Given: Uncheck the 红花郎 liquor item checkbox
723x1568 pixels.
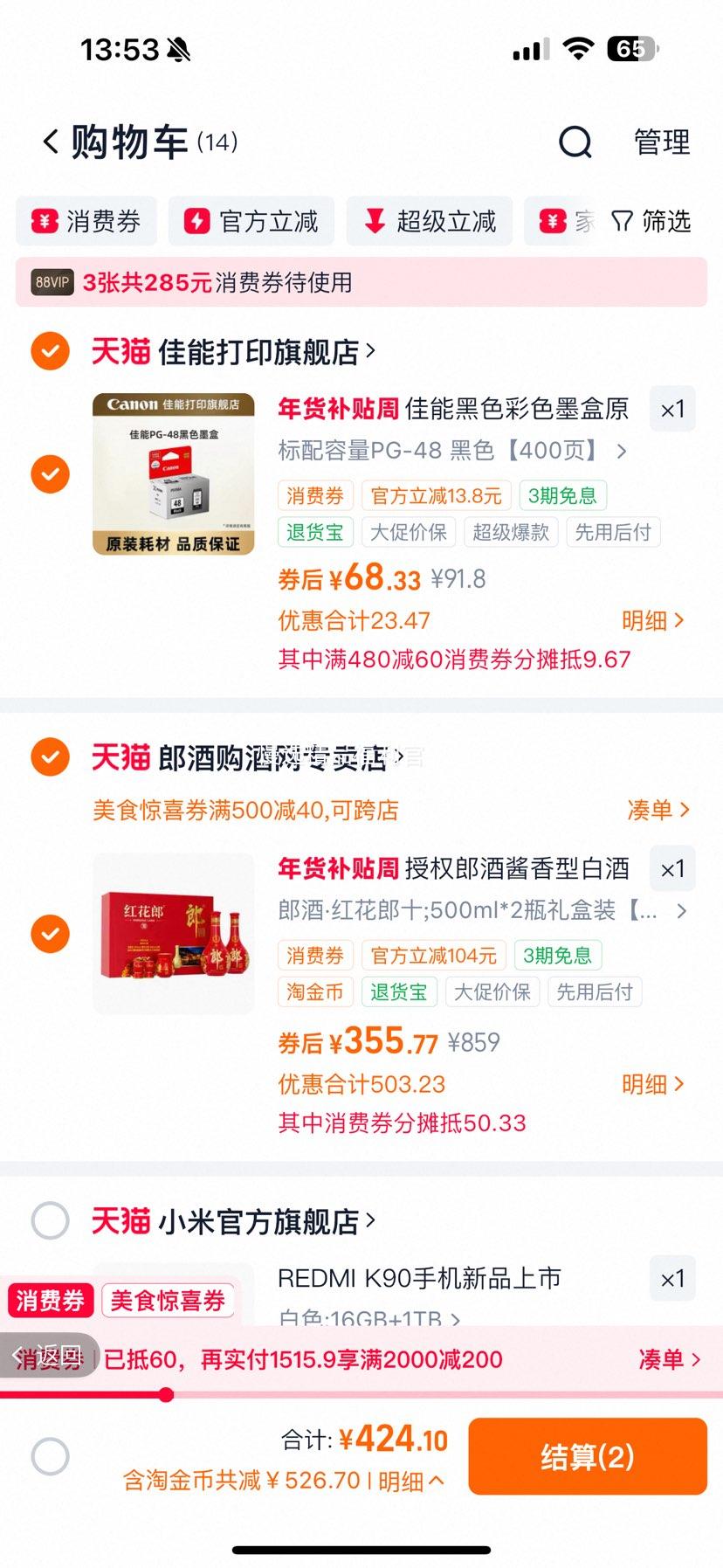Looking at the screenshot, I should click(x=50, y=933).
